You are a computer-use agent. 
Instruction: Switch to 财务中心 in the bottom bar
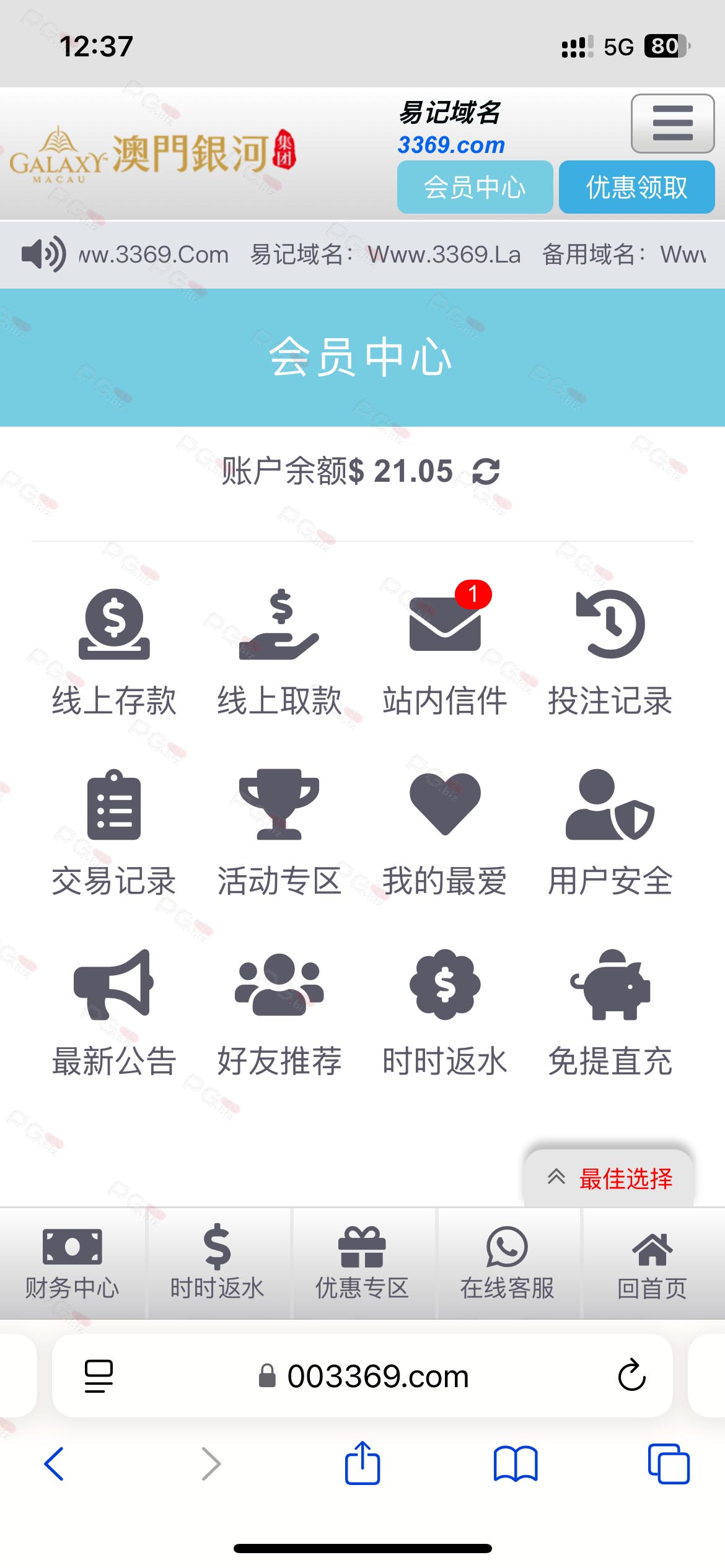(72, 1263)
